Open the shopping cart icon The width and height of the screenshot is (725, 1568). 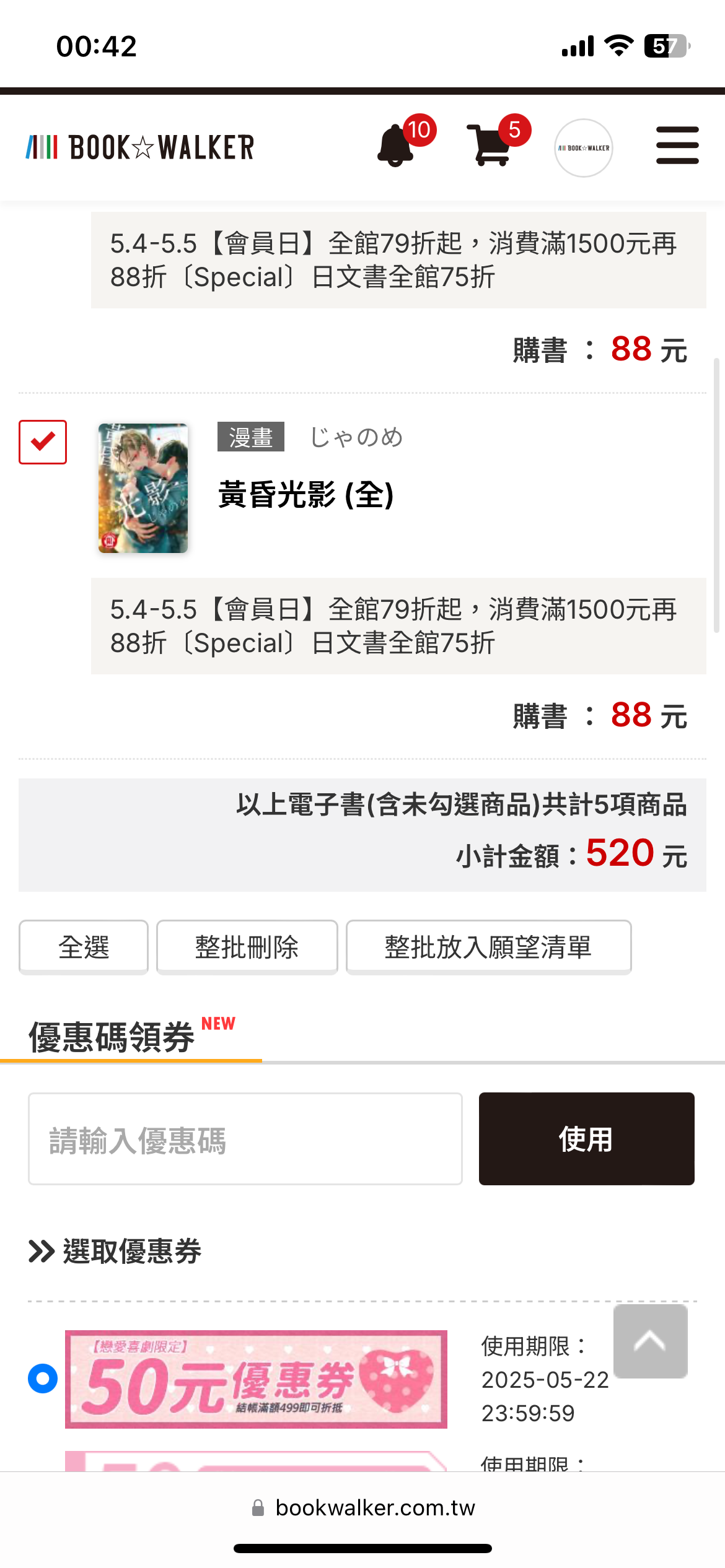tap(491, 146)
